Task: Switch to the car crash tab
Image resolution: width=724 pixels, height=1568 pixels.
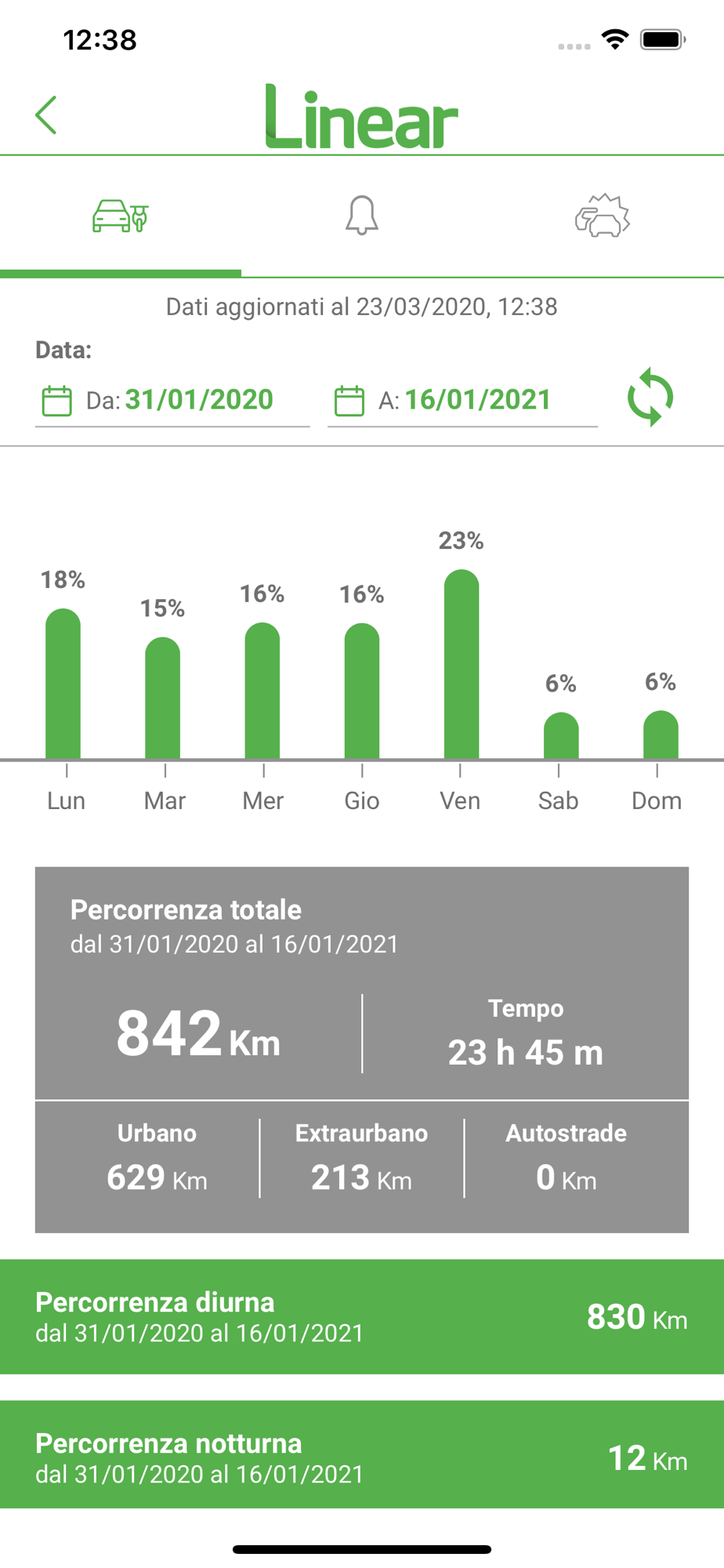Action: coord(602,216)
